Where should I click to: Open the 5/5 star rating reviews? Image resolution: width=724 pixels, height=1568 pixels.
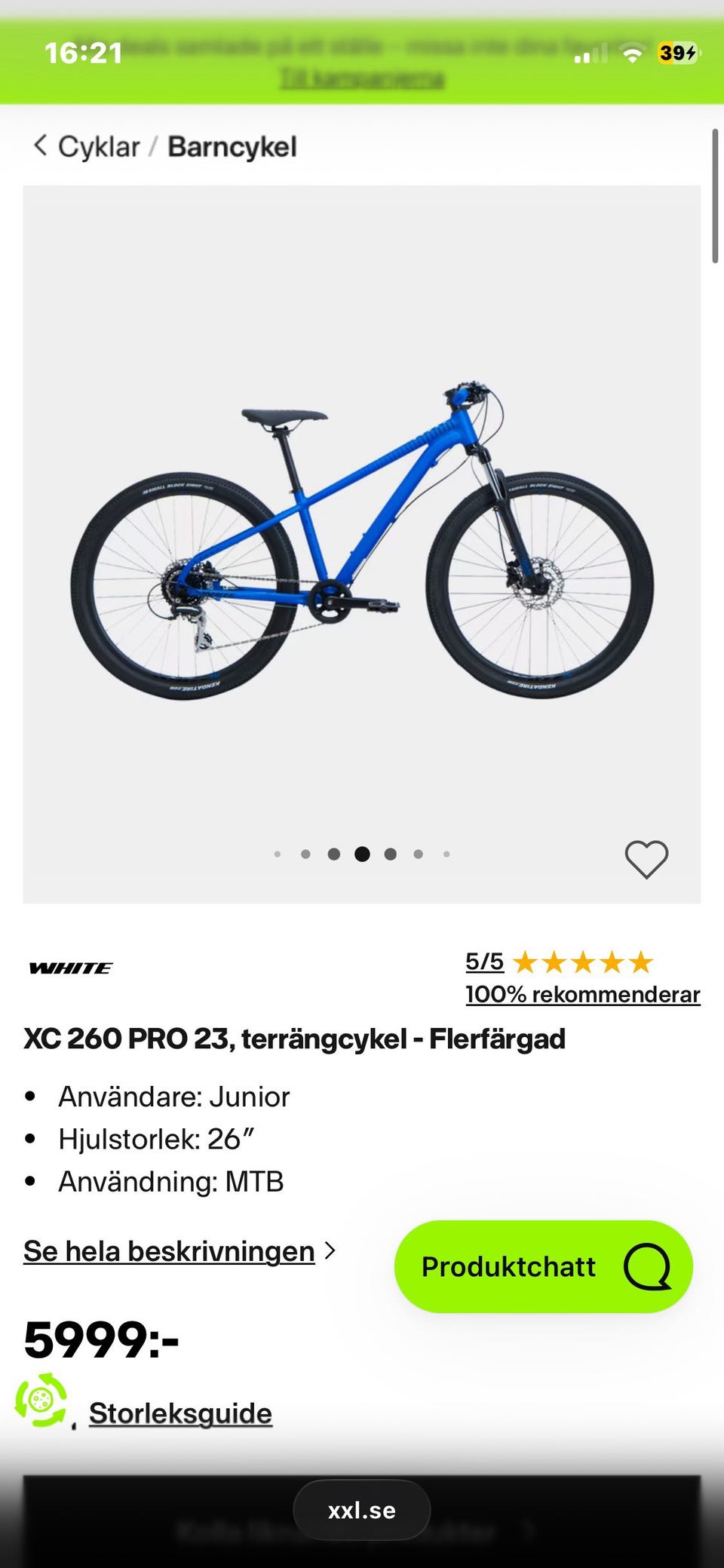pos(558,962)
